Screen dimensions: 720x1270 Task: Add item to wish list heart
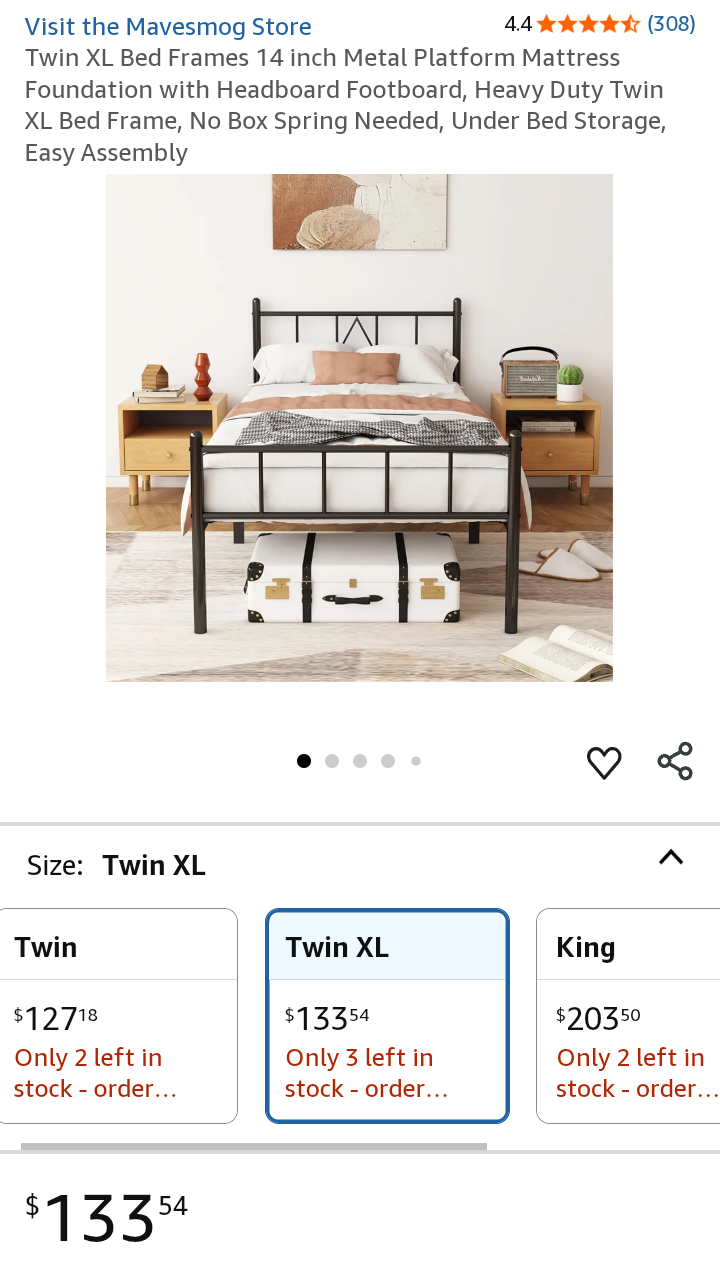click(604, 762)
